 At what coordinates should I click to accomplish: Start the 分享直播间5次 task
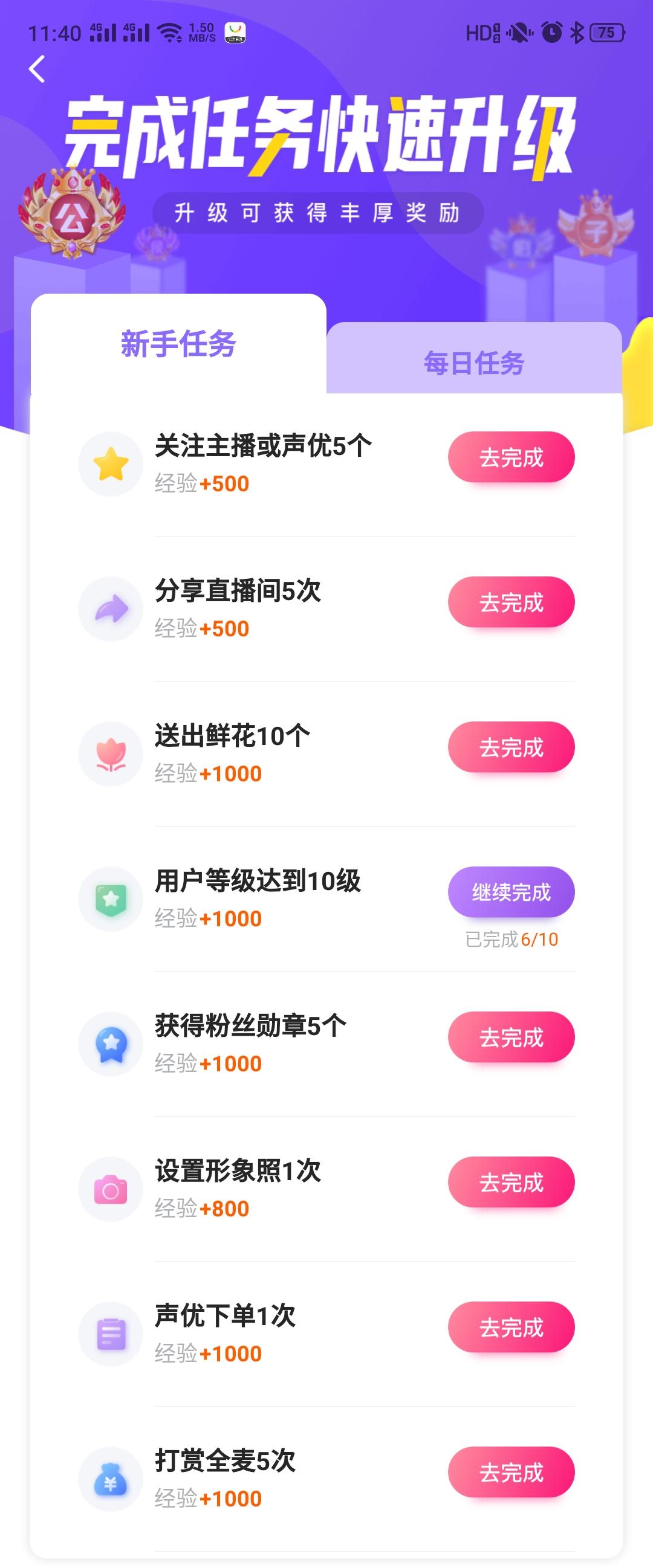[x=511, y=602]
